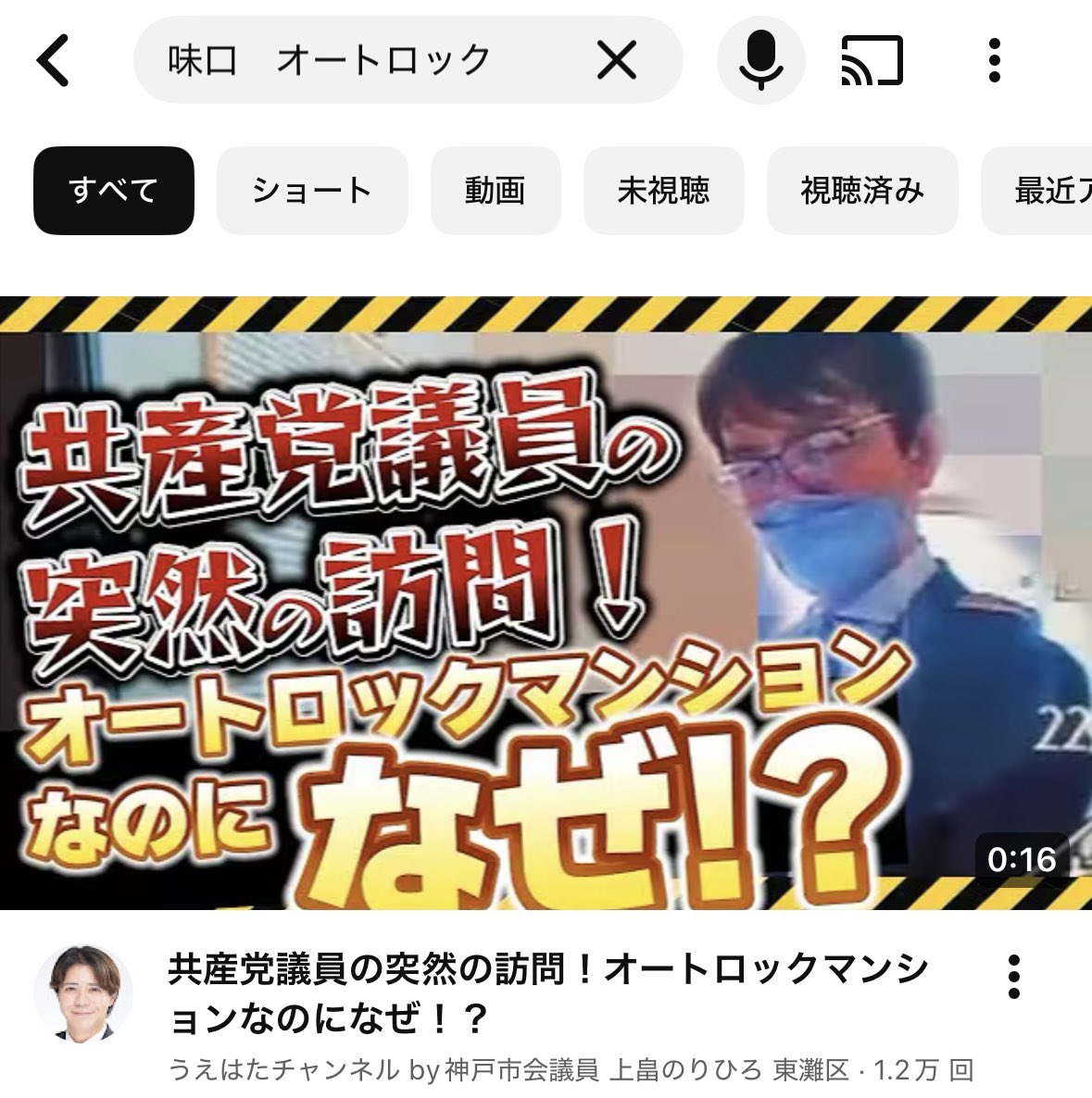Viewport: 1092px width, 1098px height.
Task: Open the cast to device option
Action: [872, 61]
